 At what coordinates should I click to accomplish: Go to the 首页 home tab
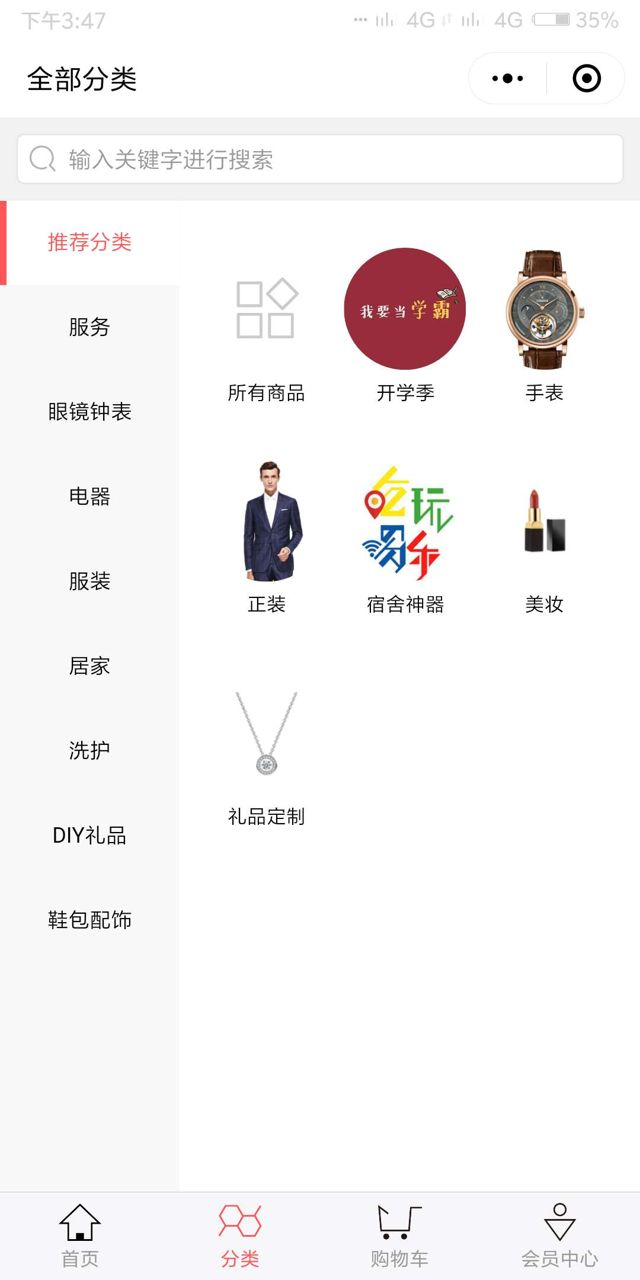[x=80, y=1236]
